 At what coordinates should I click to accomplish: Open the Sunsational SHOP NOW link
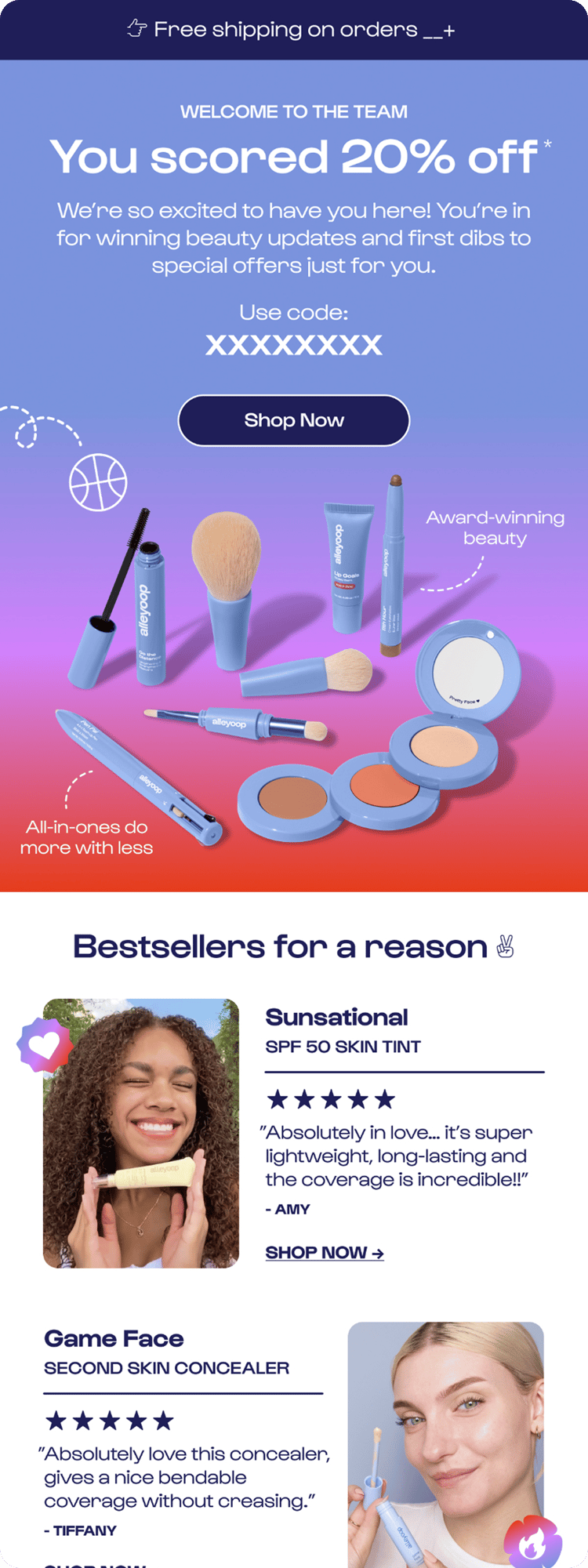click(x=325, y=1252)
